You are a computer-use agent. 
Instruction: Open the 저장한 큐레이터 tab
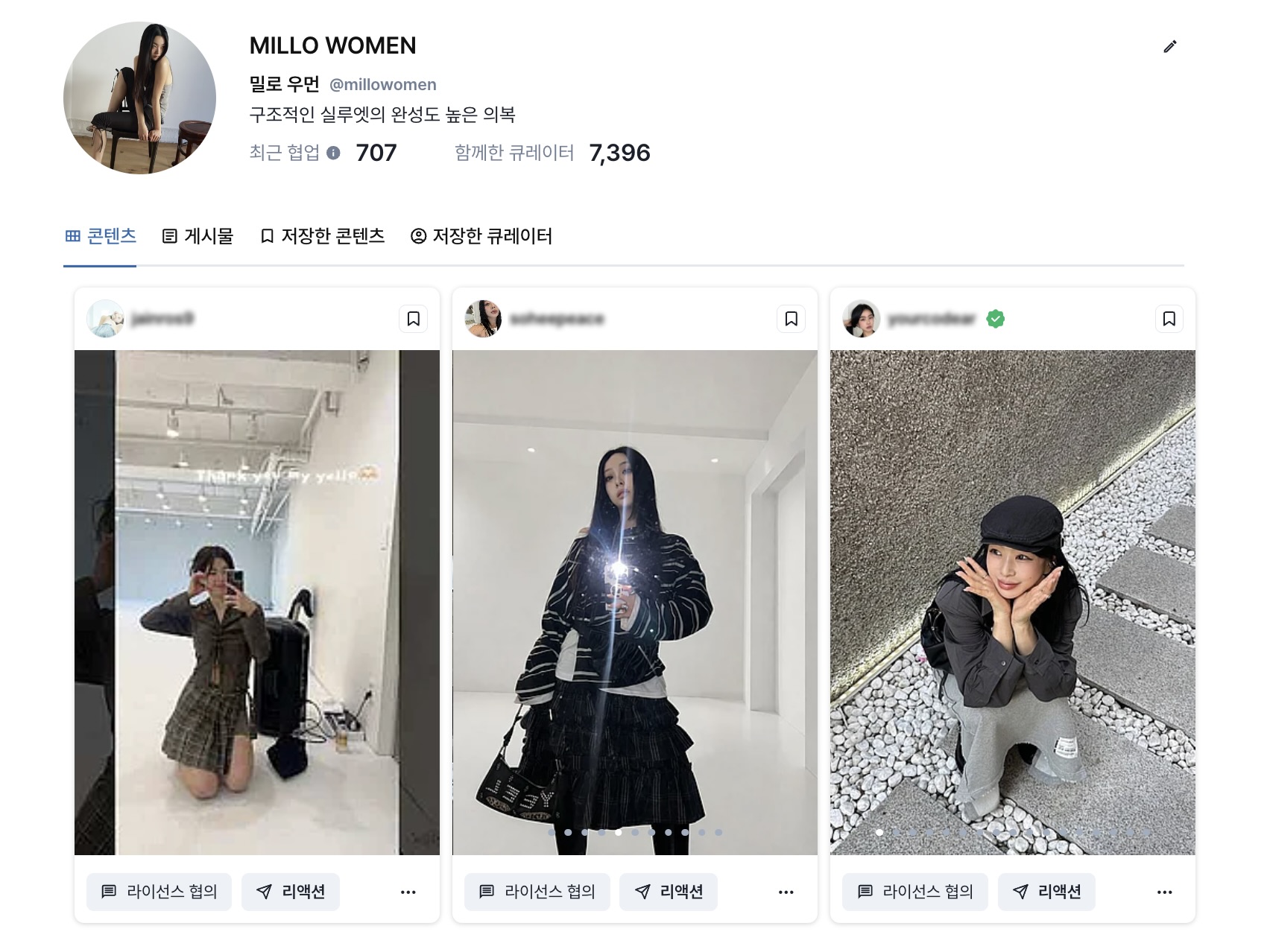coord(481,236)
